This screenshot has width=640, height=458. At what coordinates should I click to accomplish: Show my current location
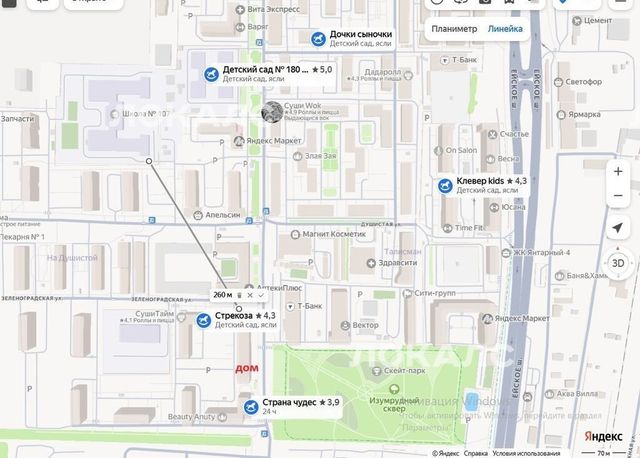tap(618, 228)
